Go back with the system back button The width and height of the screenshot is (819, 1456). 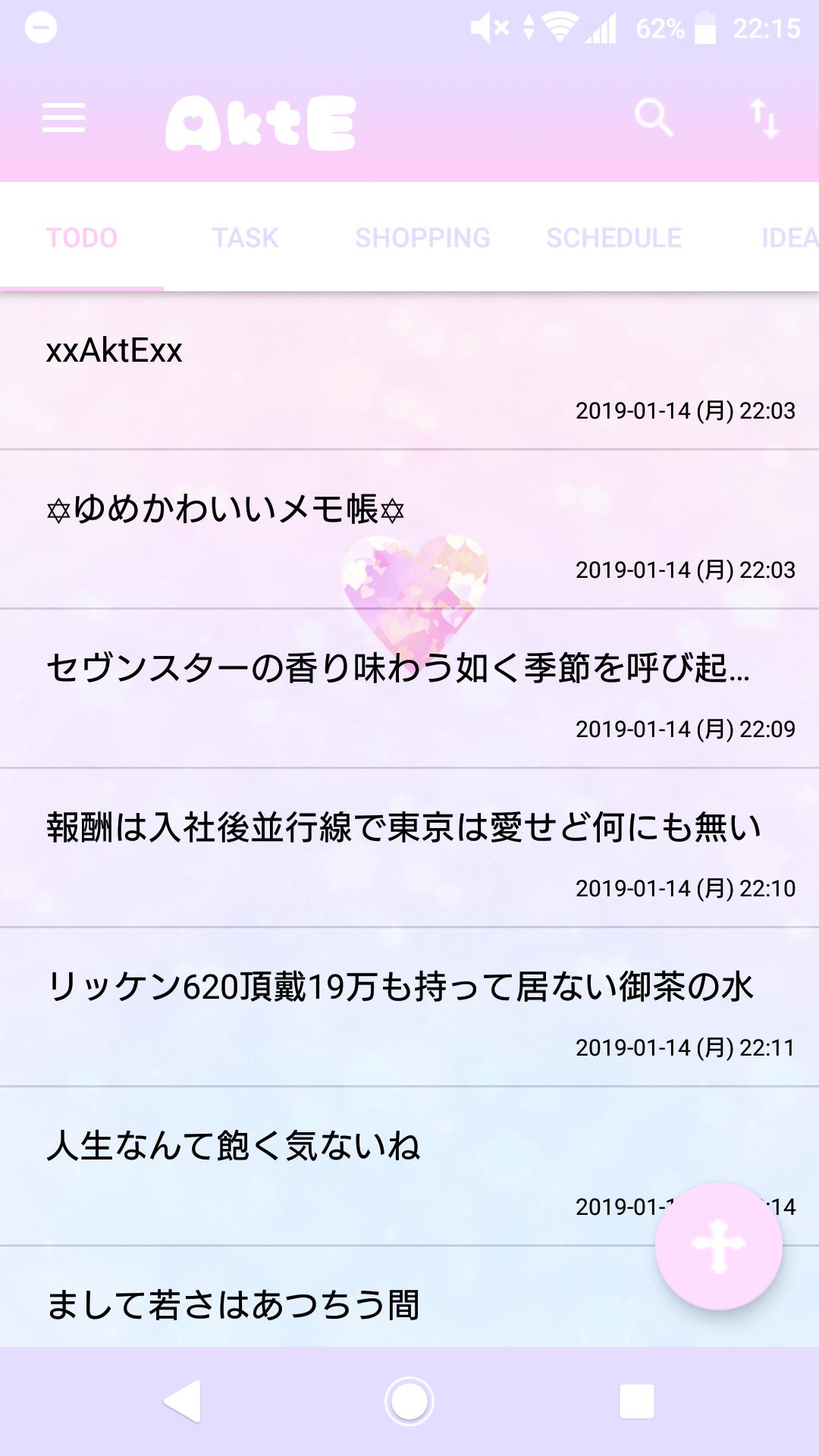point(183,1401)
